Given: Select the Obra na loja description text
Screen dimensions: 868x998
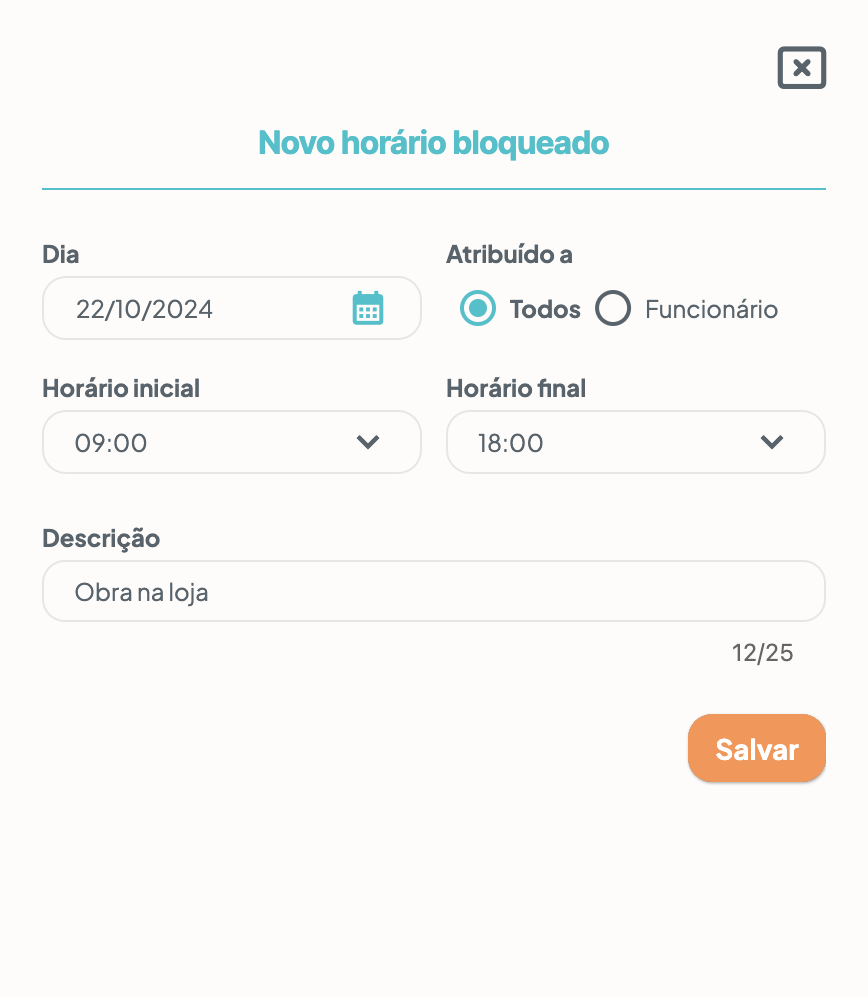Looking at the screenshot, I should click(x=143, y=591).
